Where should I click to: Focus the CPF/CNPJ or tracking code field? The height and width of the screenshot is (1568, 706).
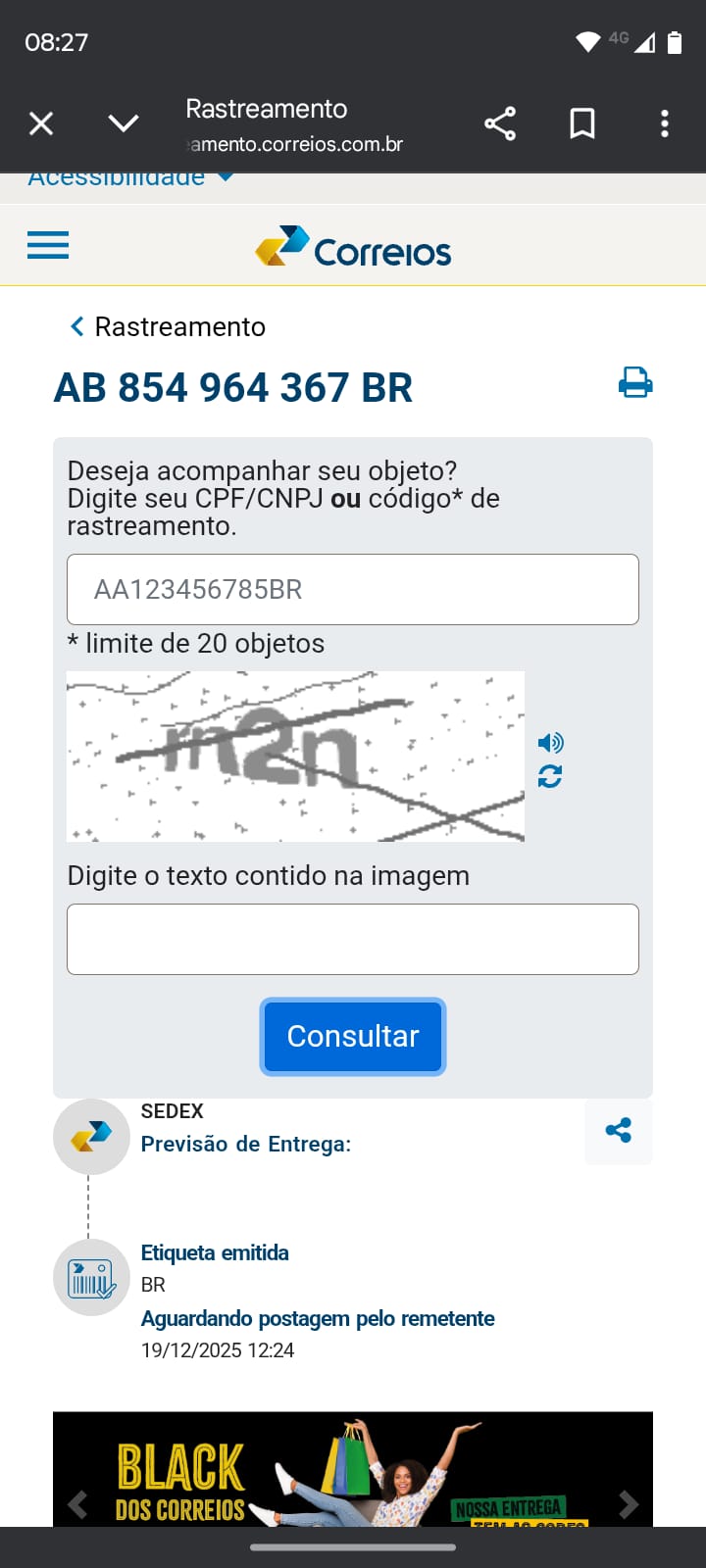point(353,589)
